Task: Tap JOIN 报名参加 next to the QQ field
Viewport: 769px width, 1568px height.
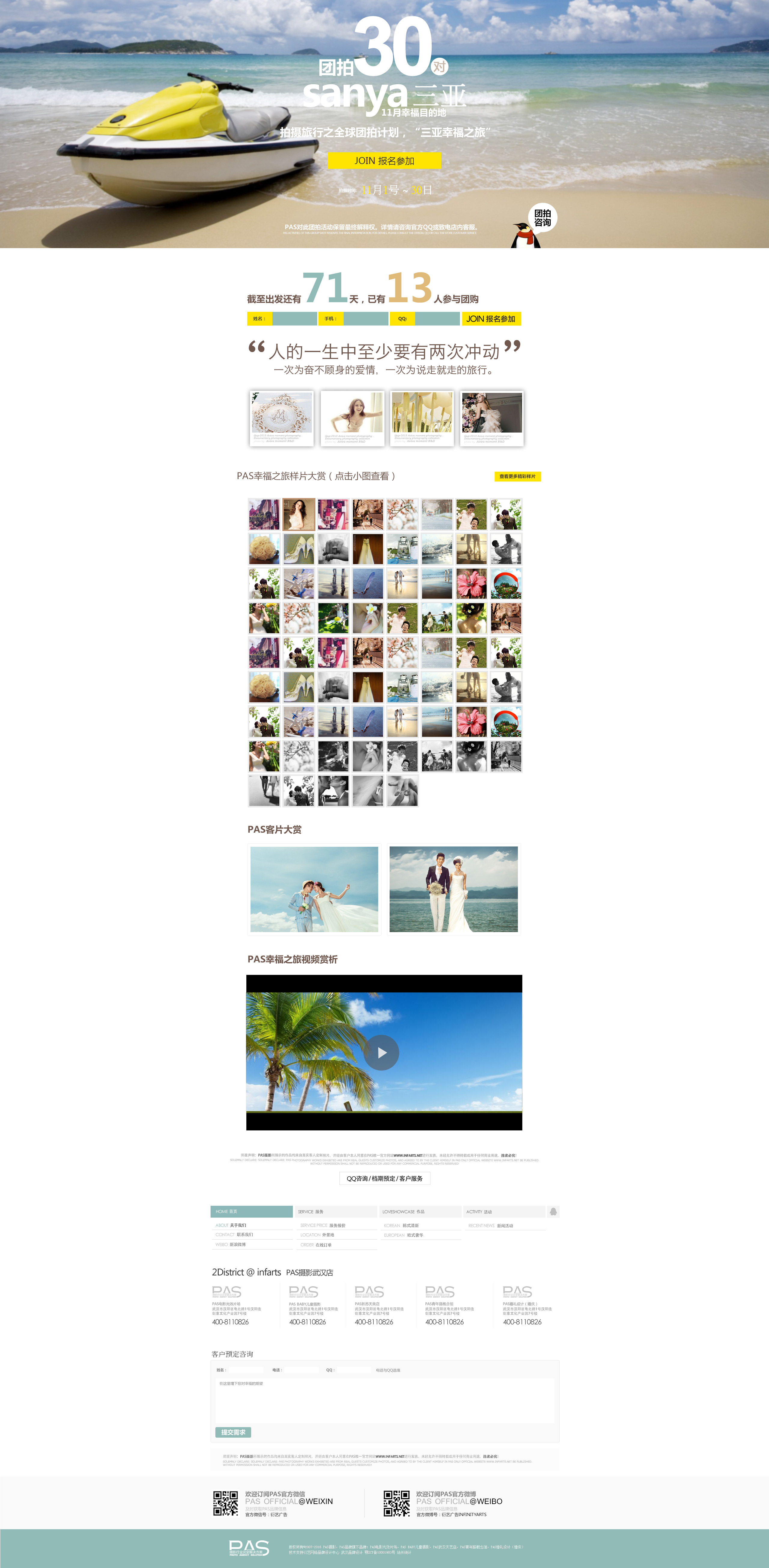Action: coord(491,318)
